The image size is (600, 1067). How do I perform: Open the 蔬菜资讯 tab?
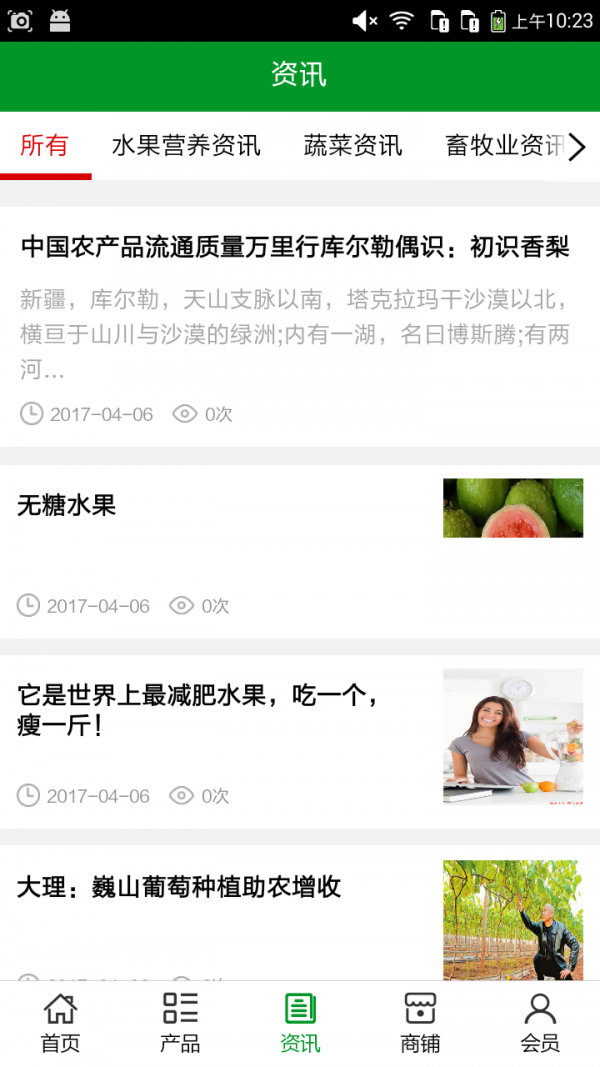click(x=353, y=146)
